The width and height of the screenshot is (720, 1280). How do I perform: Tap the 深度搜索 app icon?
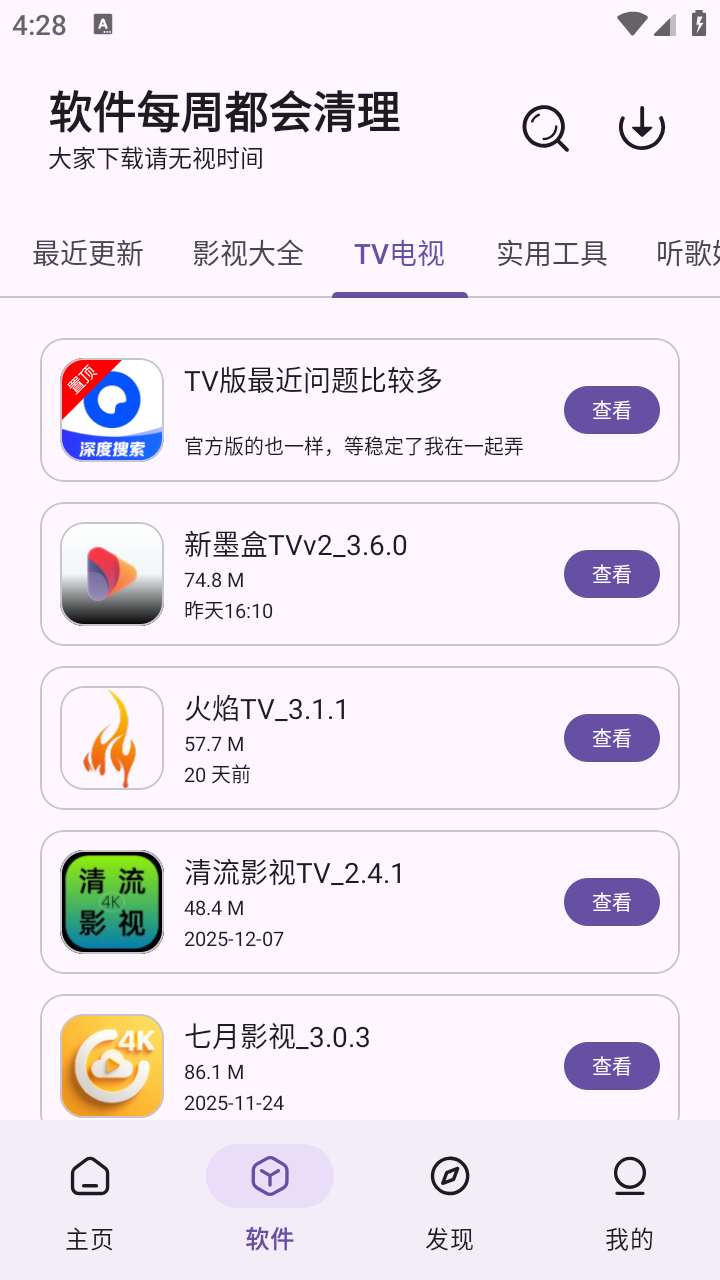111,409
